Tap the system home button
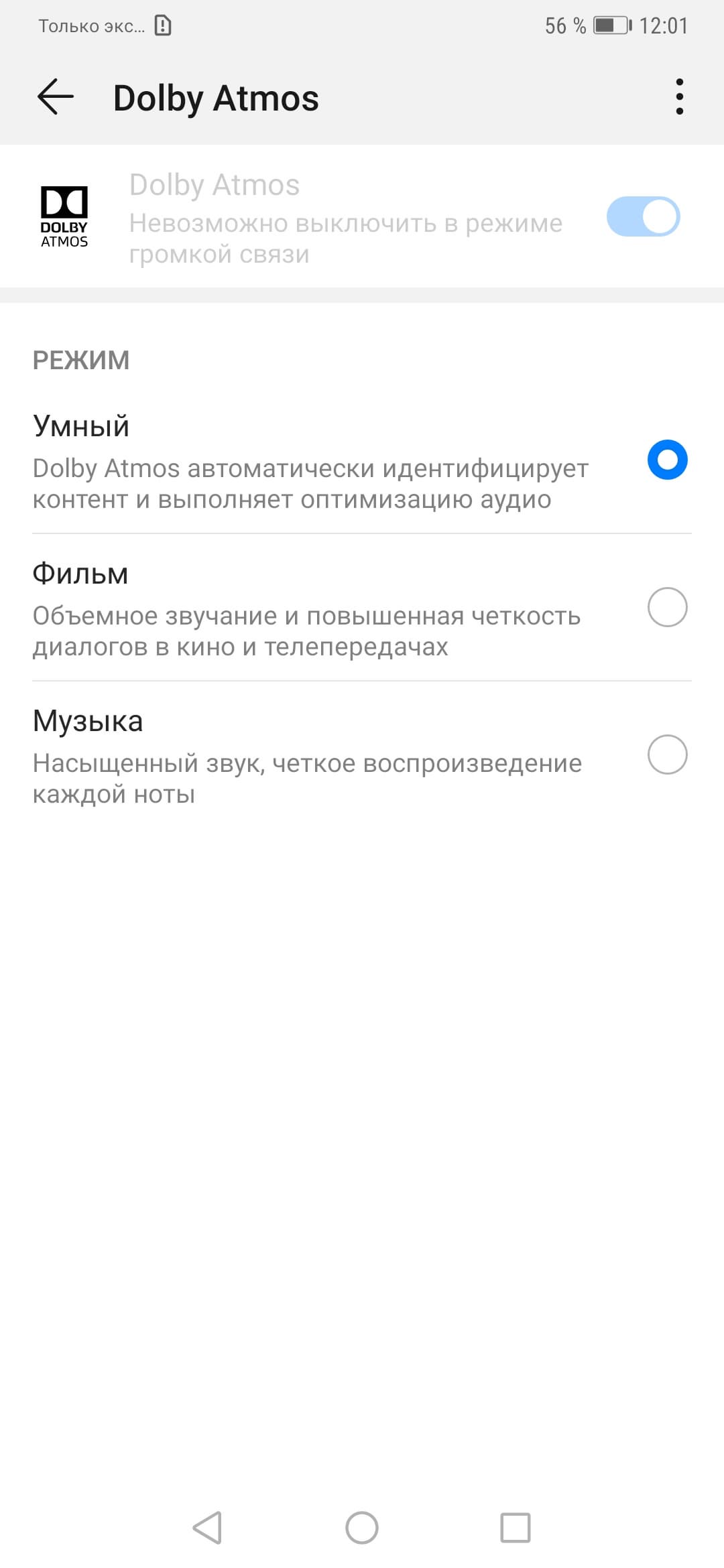724x1568 pixels. (x=362, y=1528)
